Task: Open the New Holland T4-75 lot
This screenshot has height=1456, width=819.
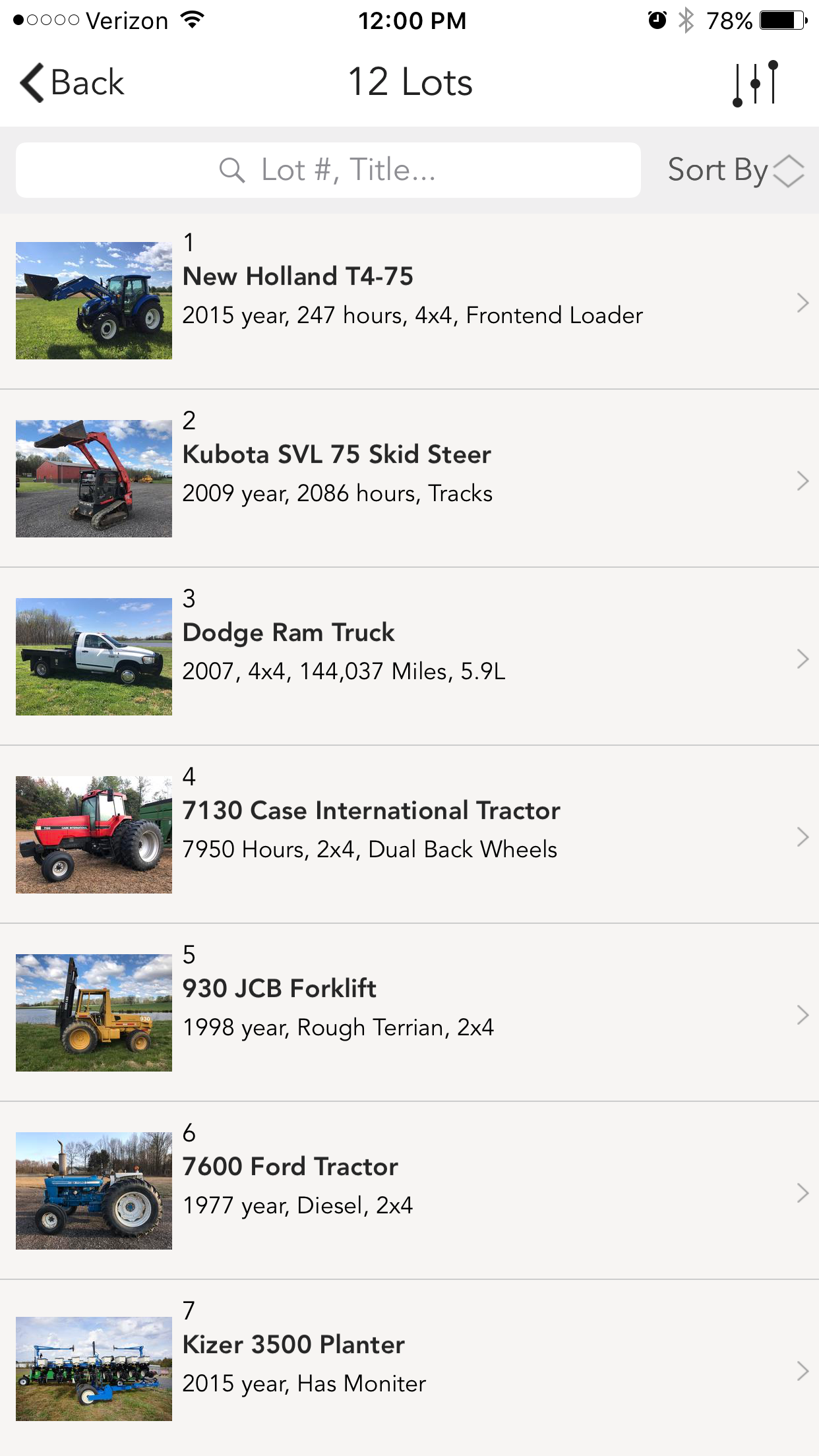Action: click(409, 301)
